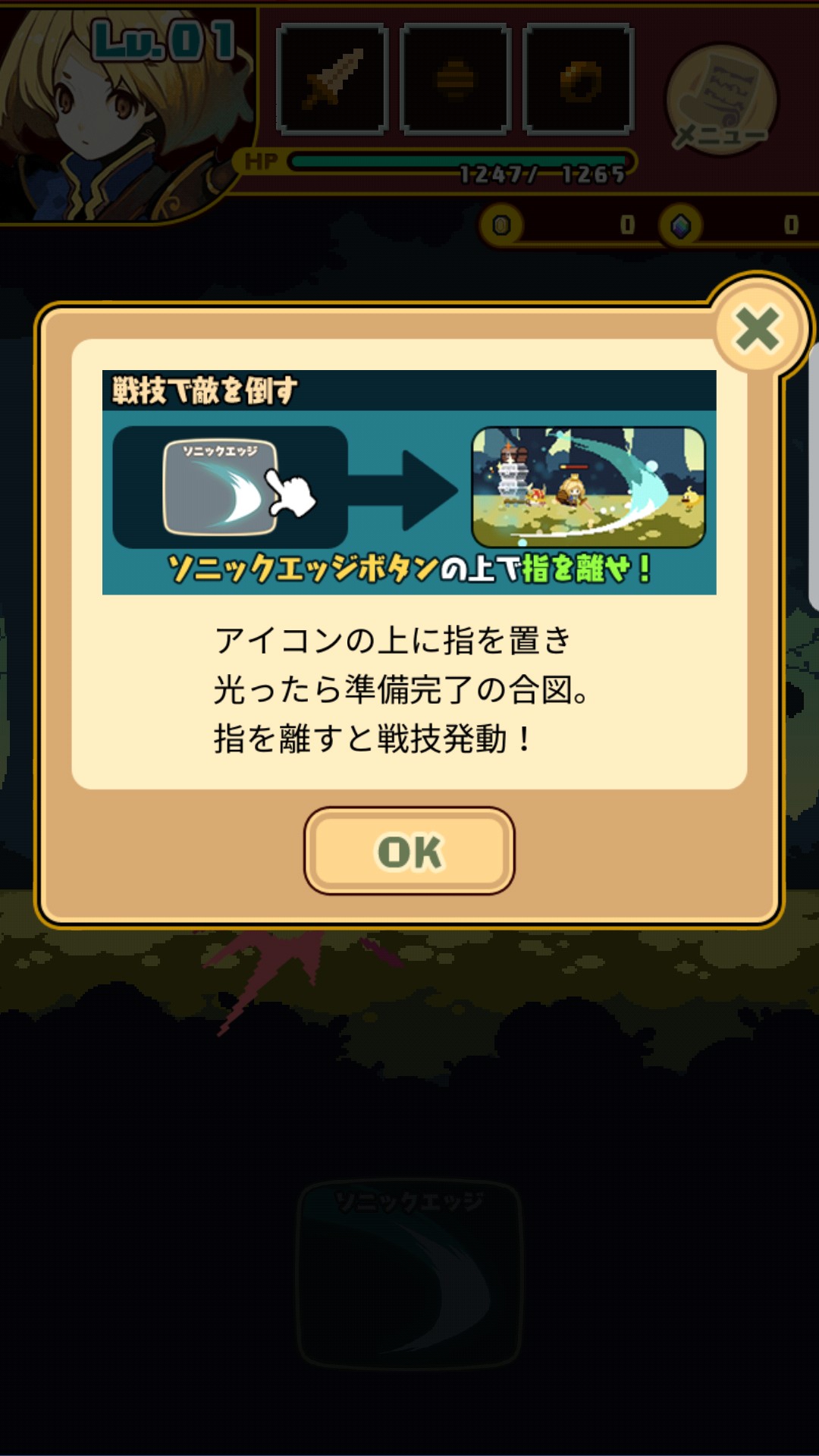
Task: Close the tutorial popup with the X
Action: (x=757, y=330)
